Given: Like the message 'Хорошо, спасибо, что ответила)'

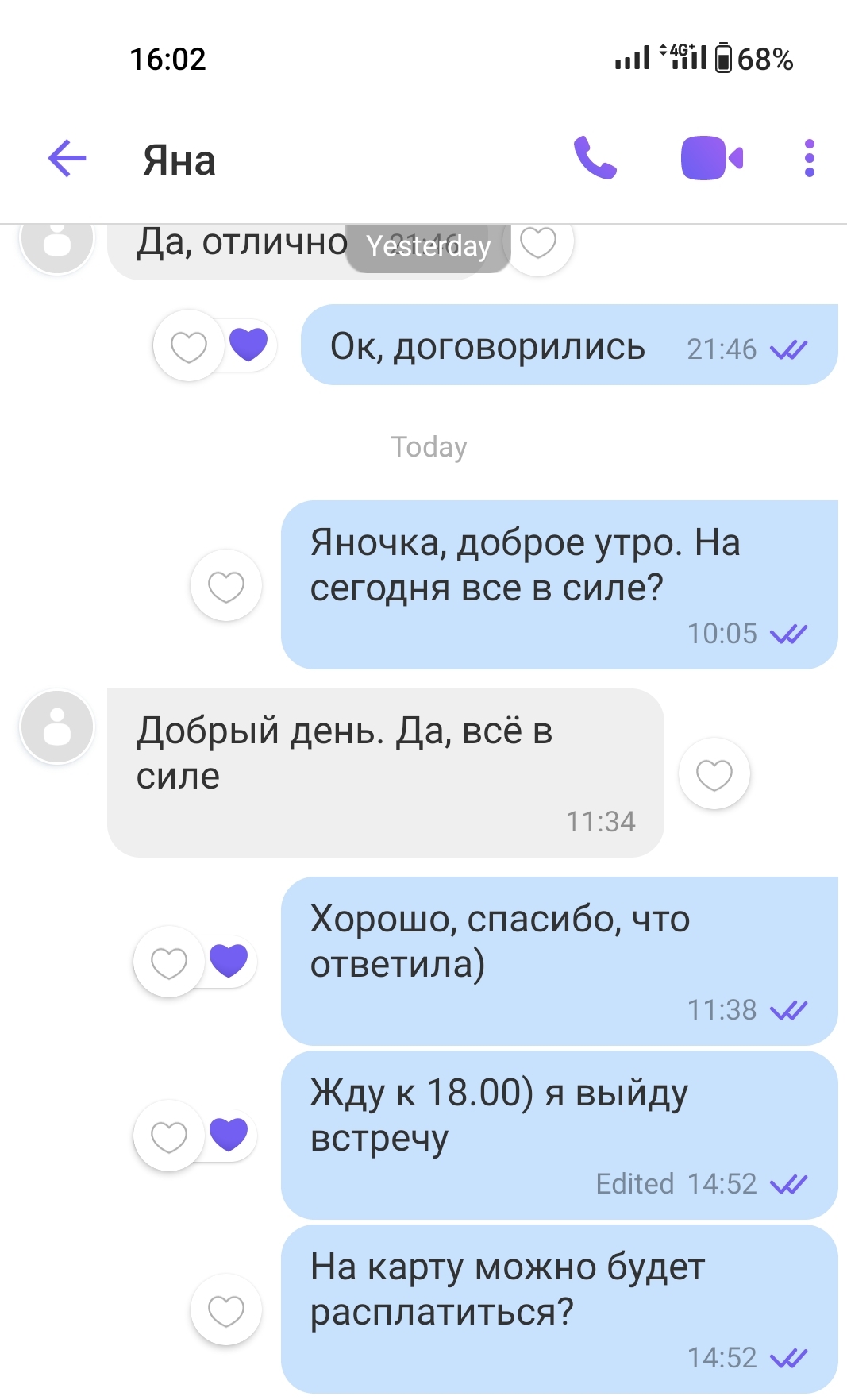Looking at the screenshot, I should coord(169,962).
